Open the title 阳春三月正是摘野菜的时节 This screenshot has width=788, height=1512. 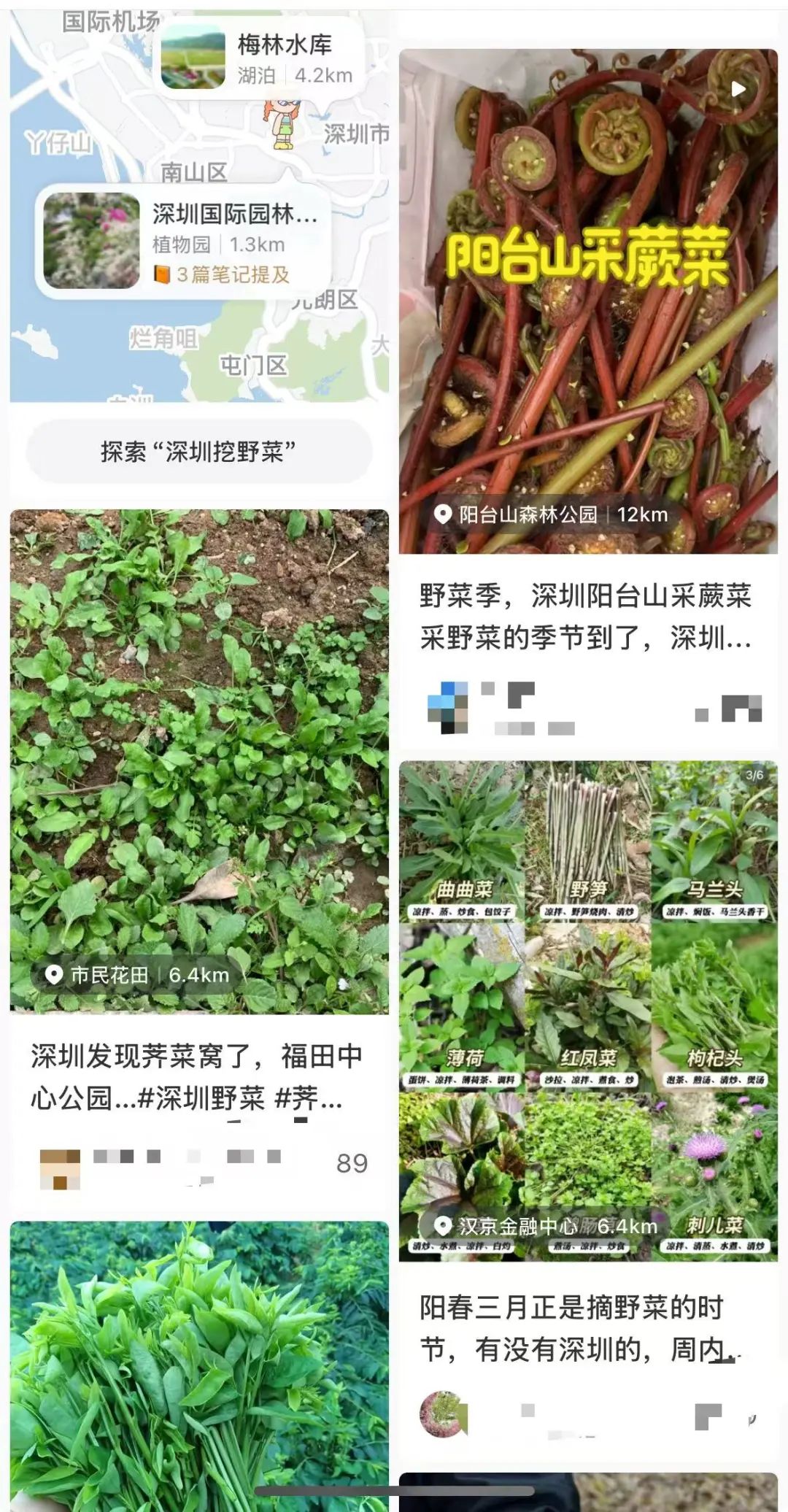point(576,1329)
